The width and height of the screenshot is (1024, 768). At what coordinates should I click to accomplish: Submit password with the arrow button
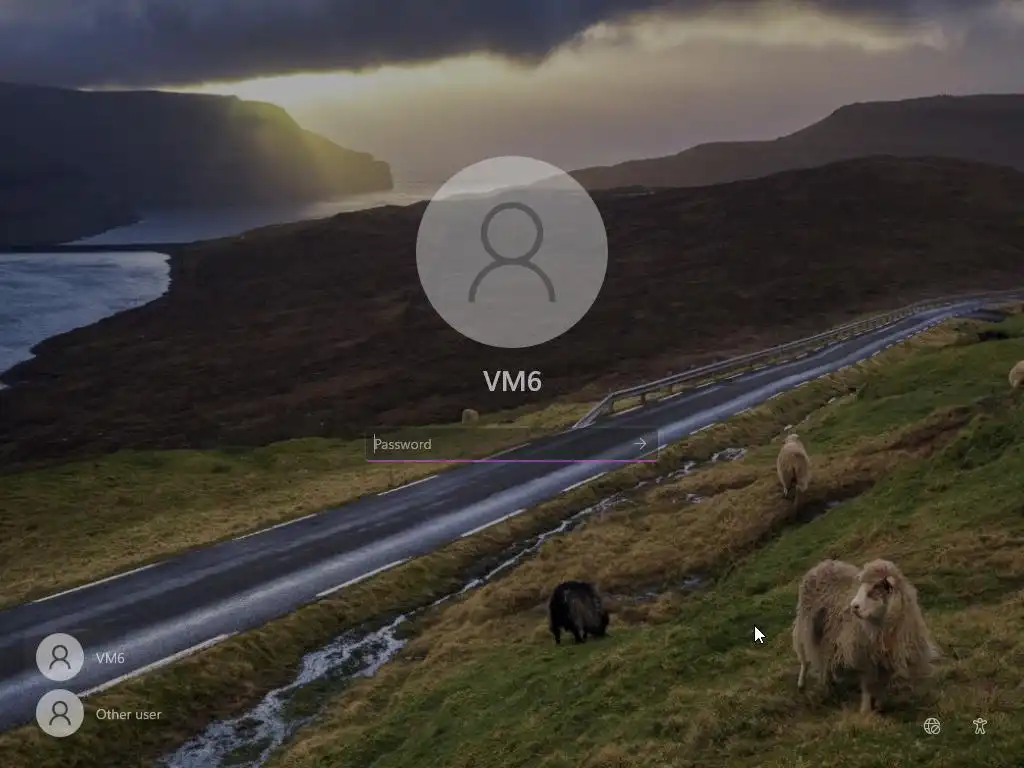pos(640,444)
